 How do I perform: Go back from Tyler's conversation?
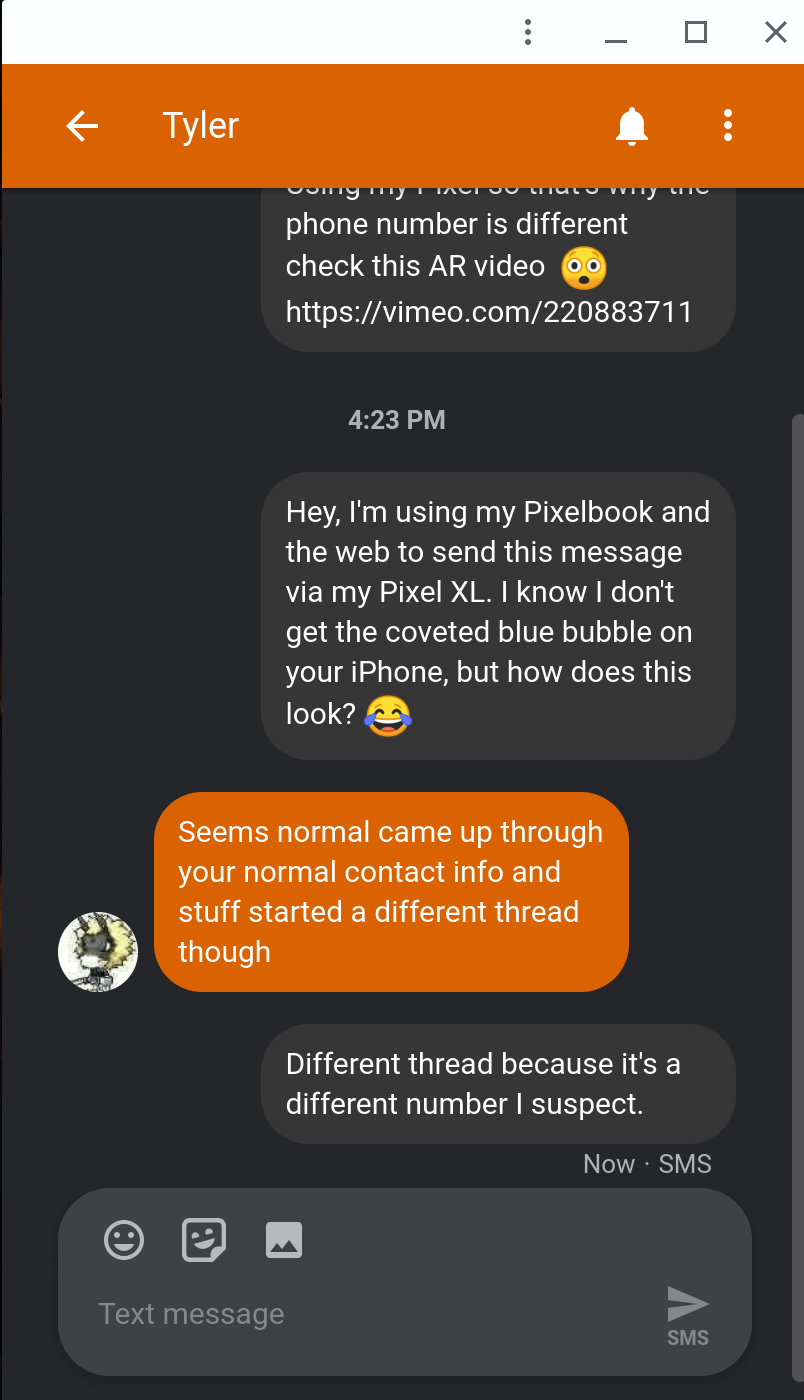(x=82, y=126)
